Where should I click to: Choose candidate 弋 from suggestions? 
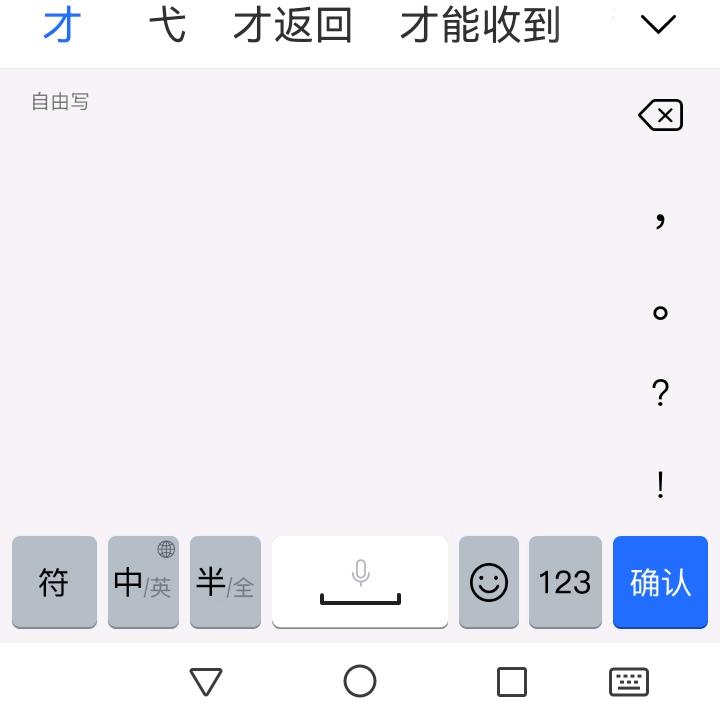click(167, 26)
